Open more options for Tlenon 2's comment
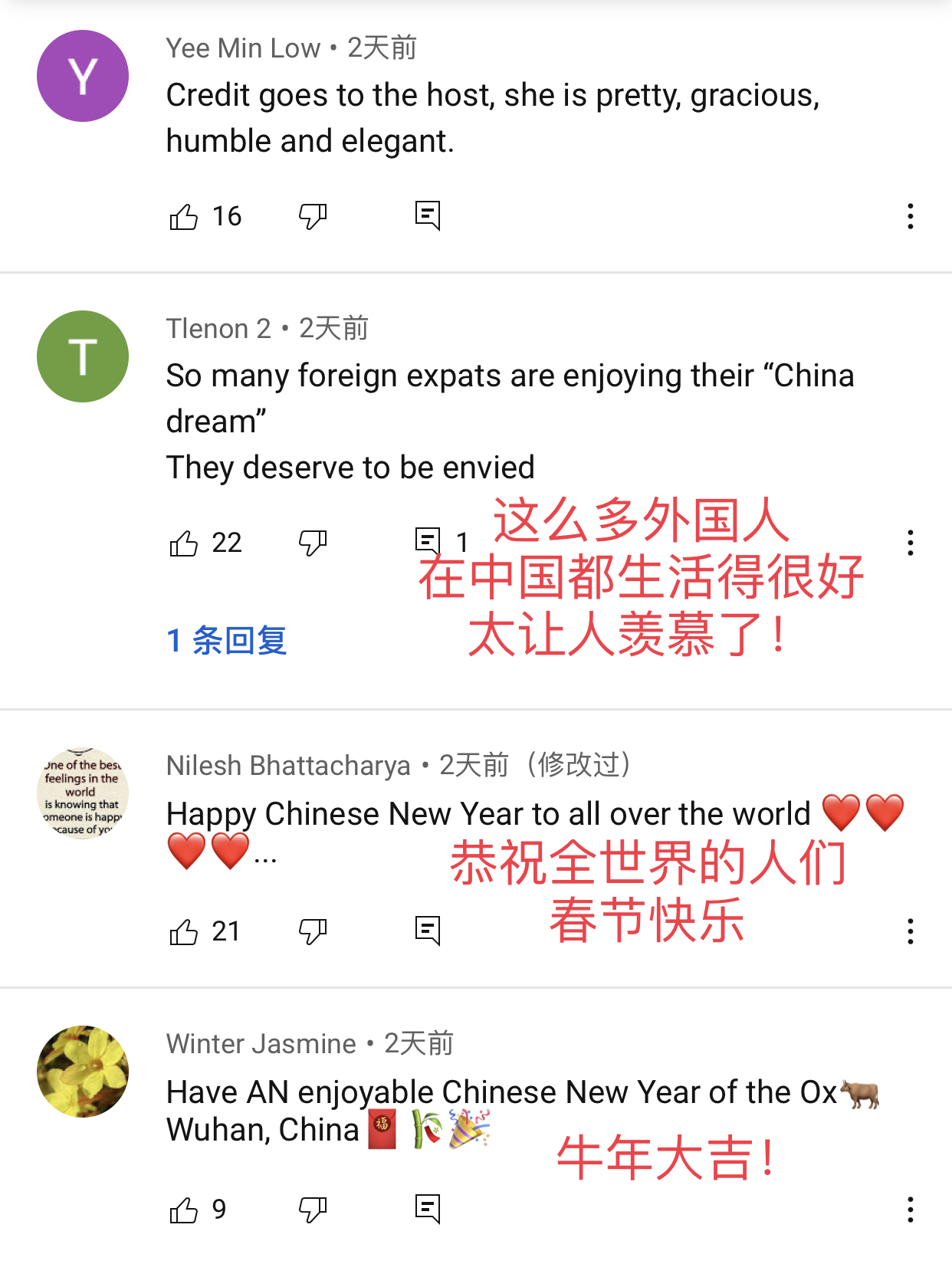 point(910,543)
